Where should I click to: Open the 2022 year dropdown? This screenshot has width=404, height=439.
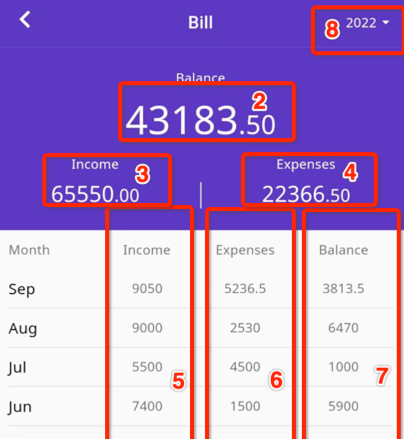[x=367, y=23]
